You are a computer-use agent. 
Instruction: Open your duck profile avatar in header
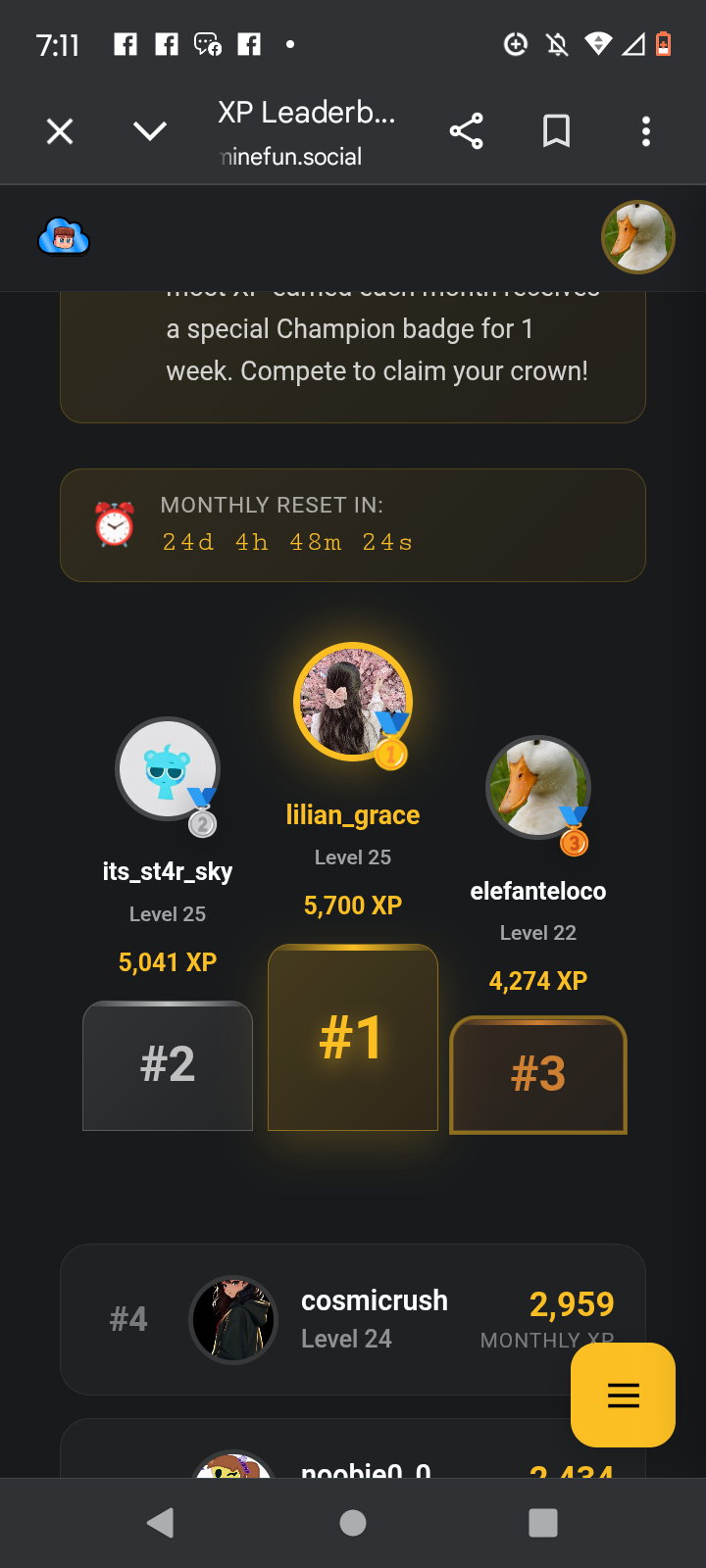click(x=637, y=237)
